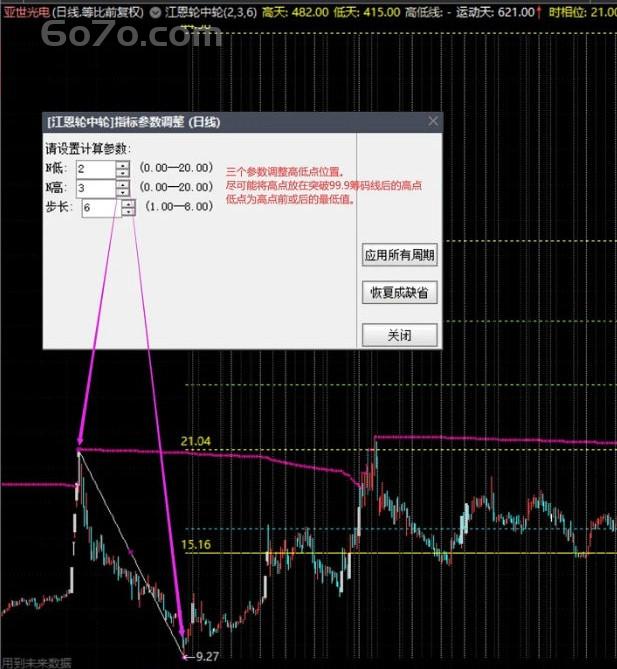
Task: Tap the 关闭 button
Action: [x=399, y=335]
